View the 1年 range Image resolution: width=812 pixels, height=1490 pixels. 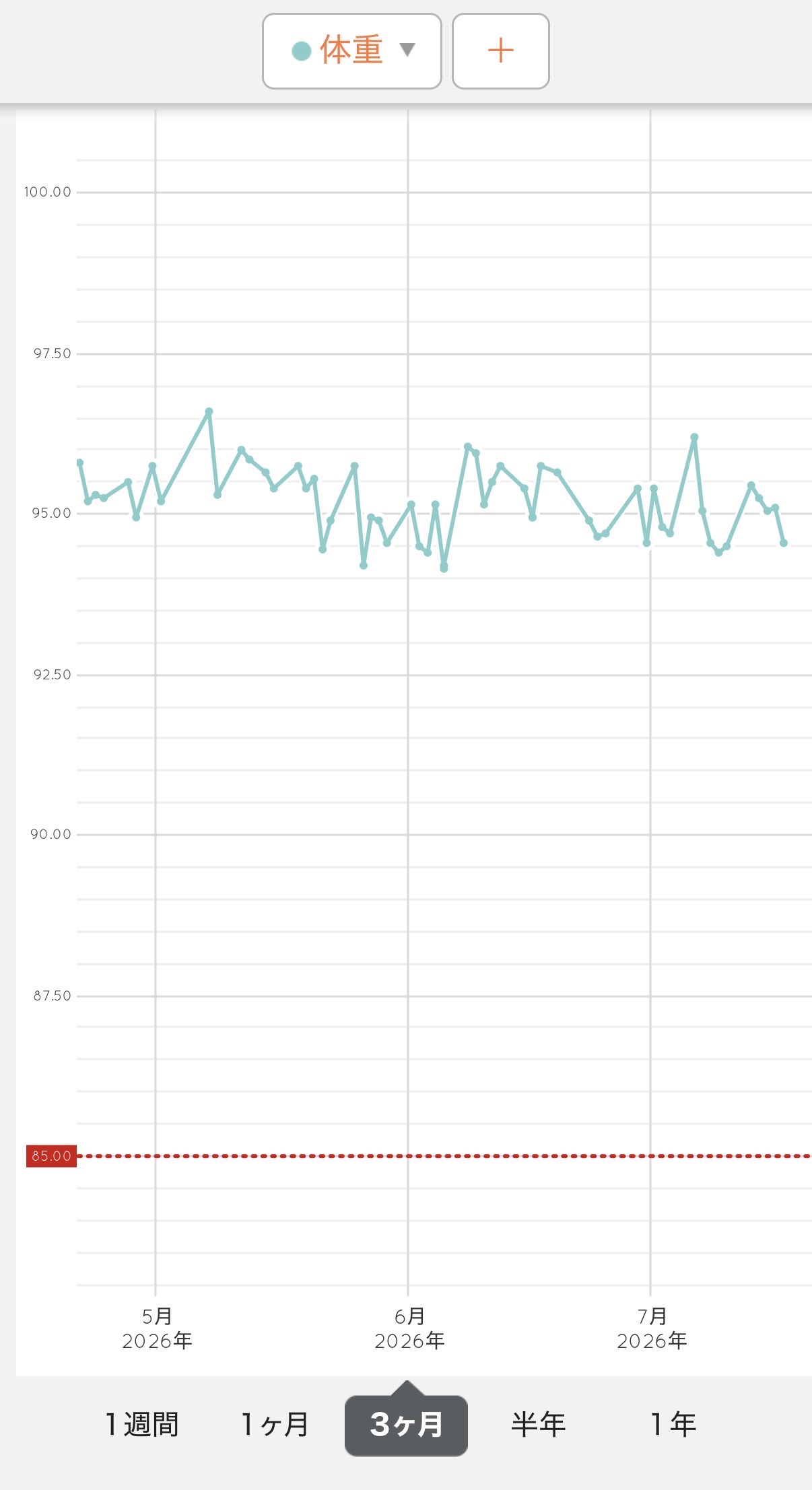point(673,1424)
